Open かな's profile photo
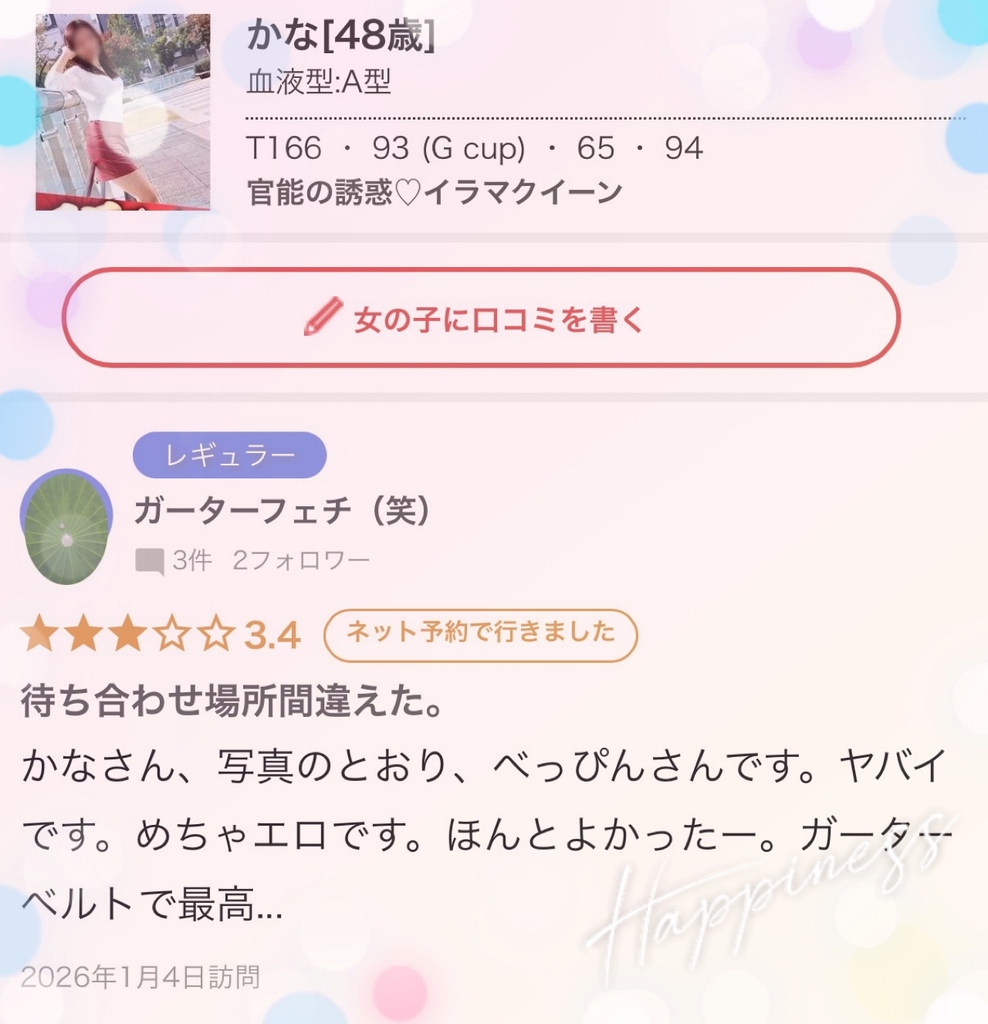988x1024 pixels. (x=123, y=112)
